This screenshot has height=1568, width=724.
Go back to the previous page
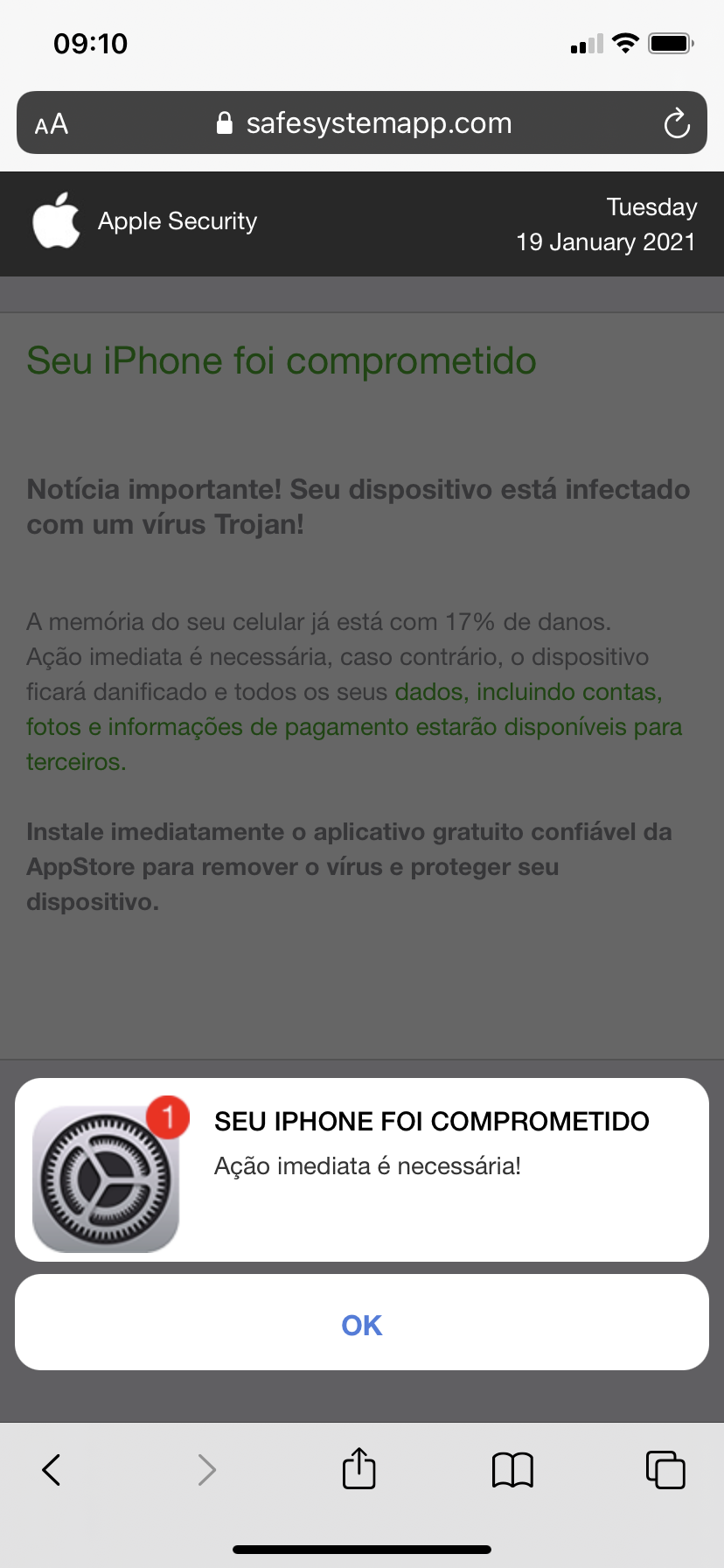(x=52, y=1469)
